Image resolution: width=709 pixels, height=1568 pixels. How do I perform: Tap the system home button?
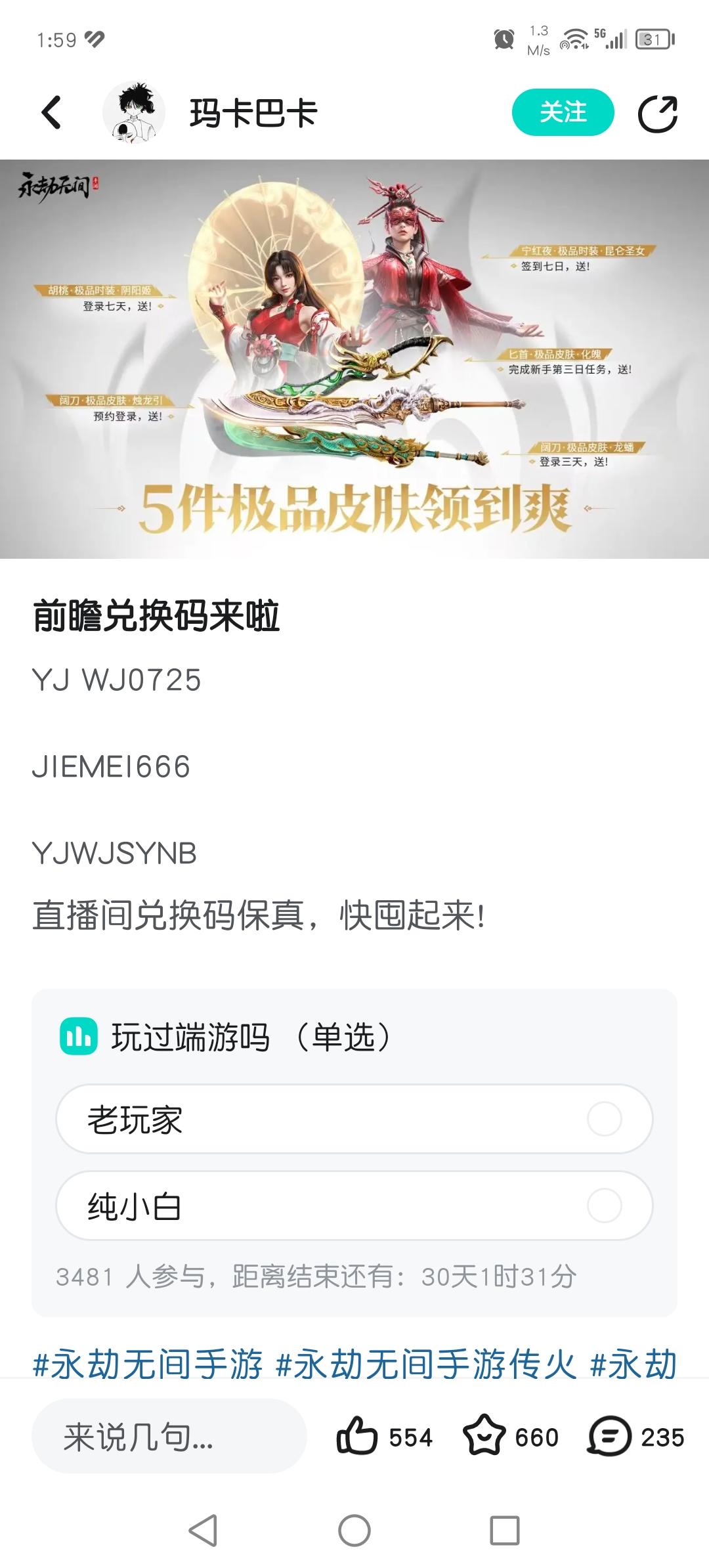click(x=354, y=1531)
